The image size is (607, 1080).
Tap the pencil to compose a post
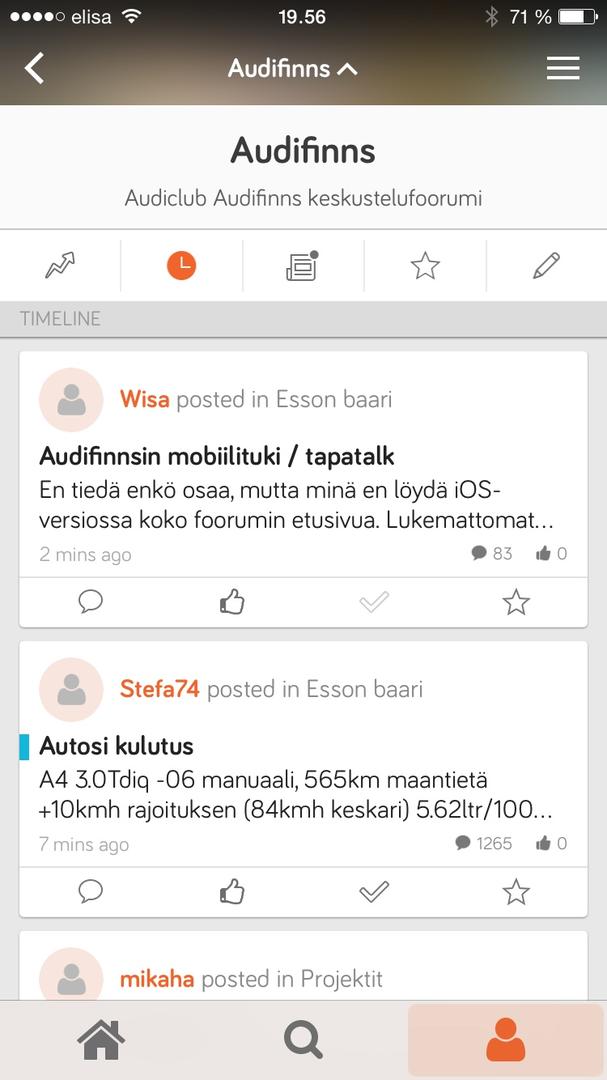546,266
